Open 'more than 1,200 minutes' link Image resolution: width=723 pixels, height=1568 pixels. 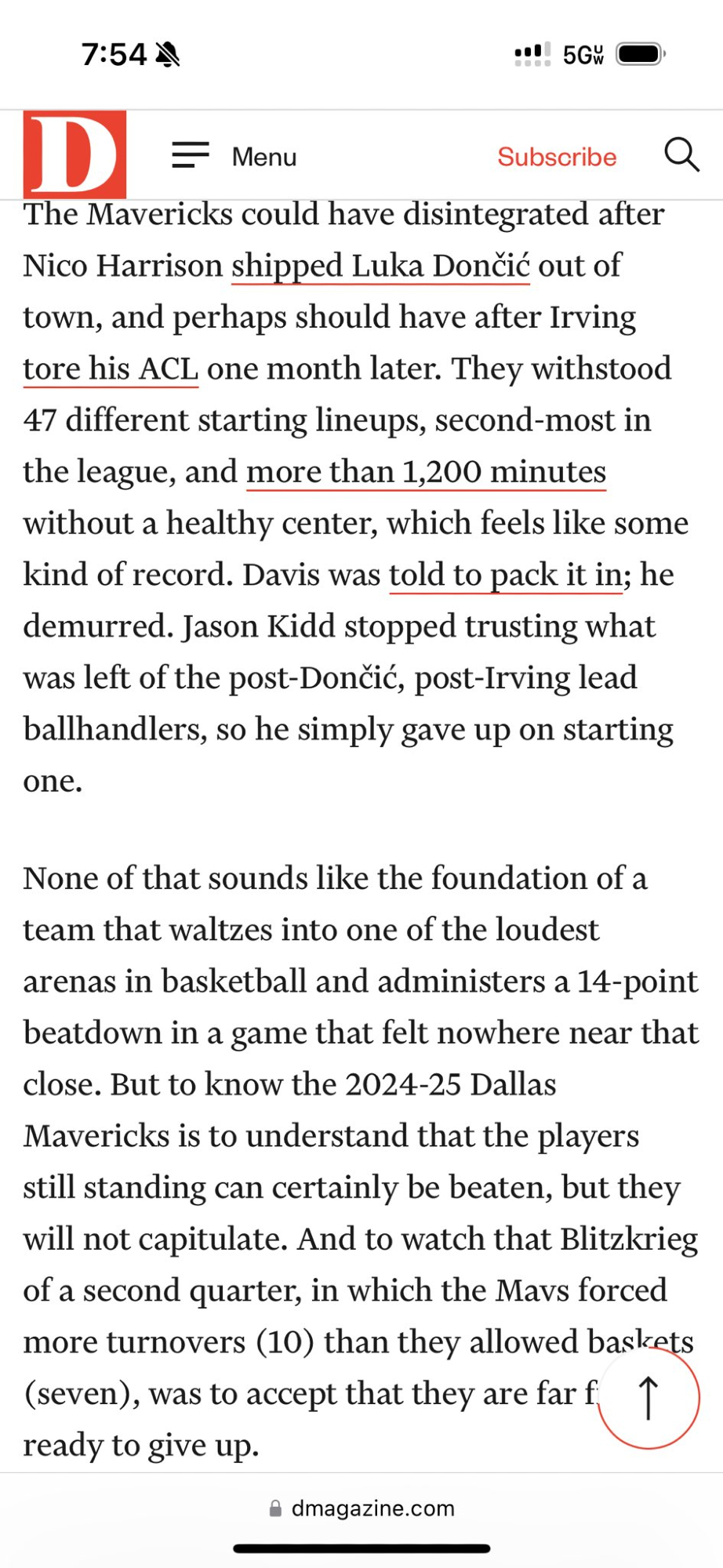click(x=426, y=472)
